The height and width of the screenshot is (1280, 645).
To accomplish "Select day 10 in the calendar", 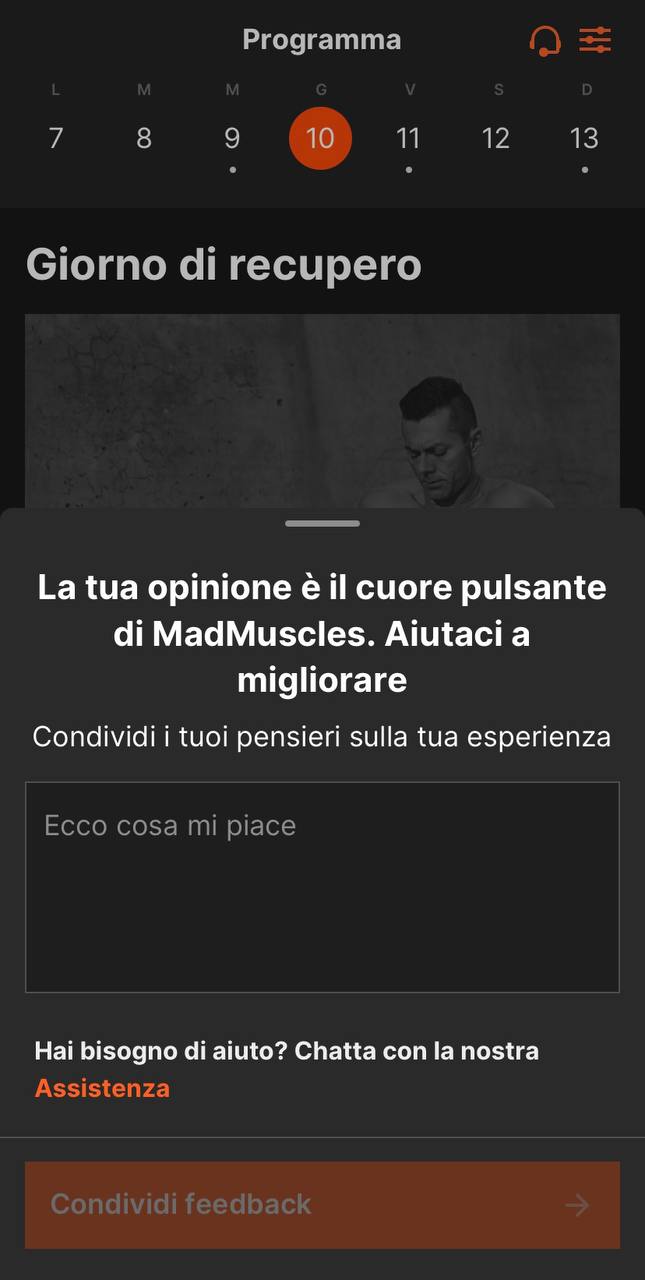I will point(320,138).
